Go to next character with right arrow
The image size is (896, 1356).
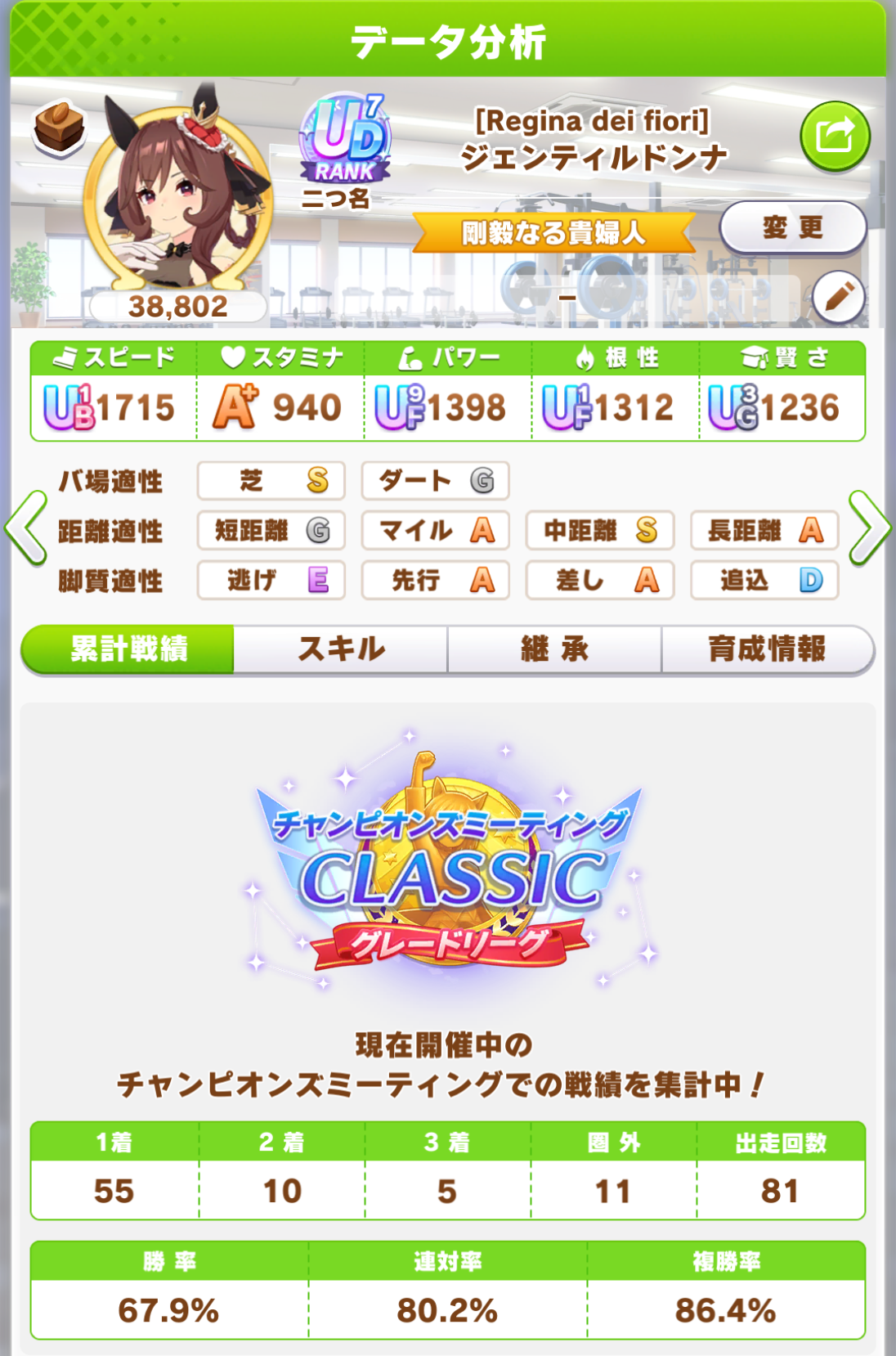pyautogui.click(x=868, y=528)
